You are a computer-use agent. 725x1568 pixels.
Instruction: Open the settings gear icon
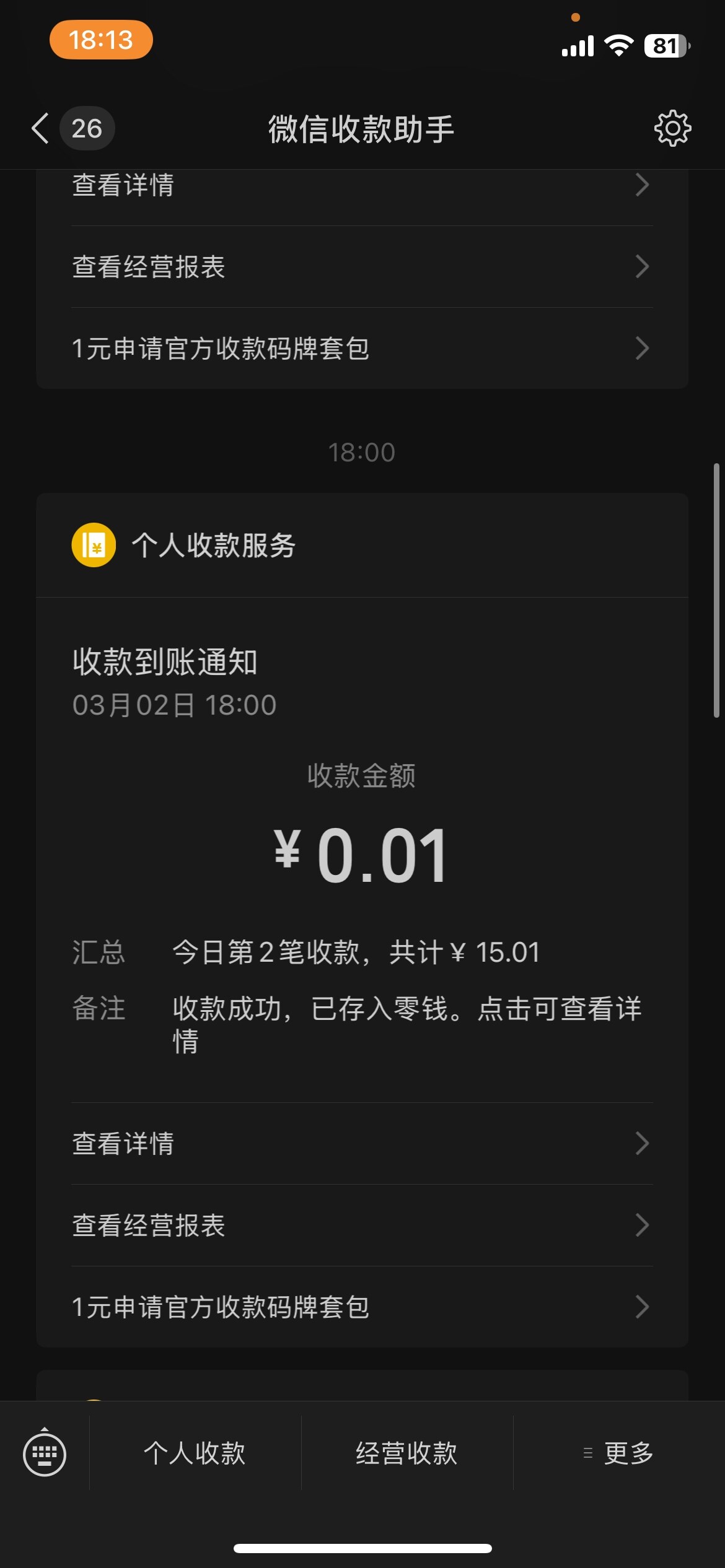[672, 129]
